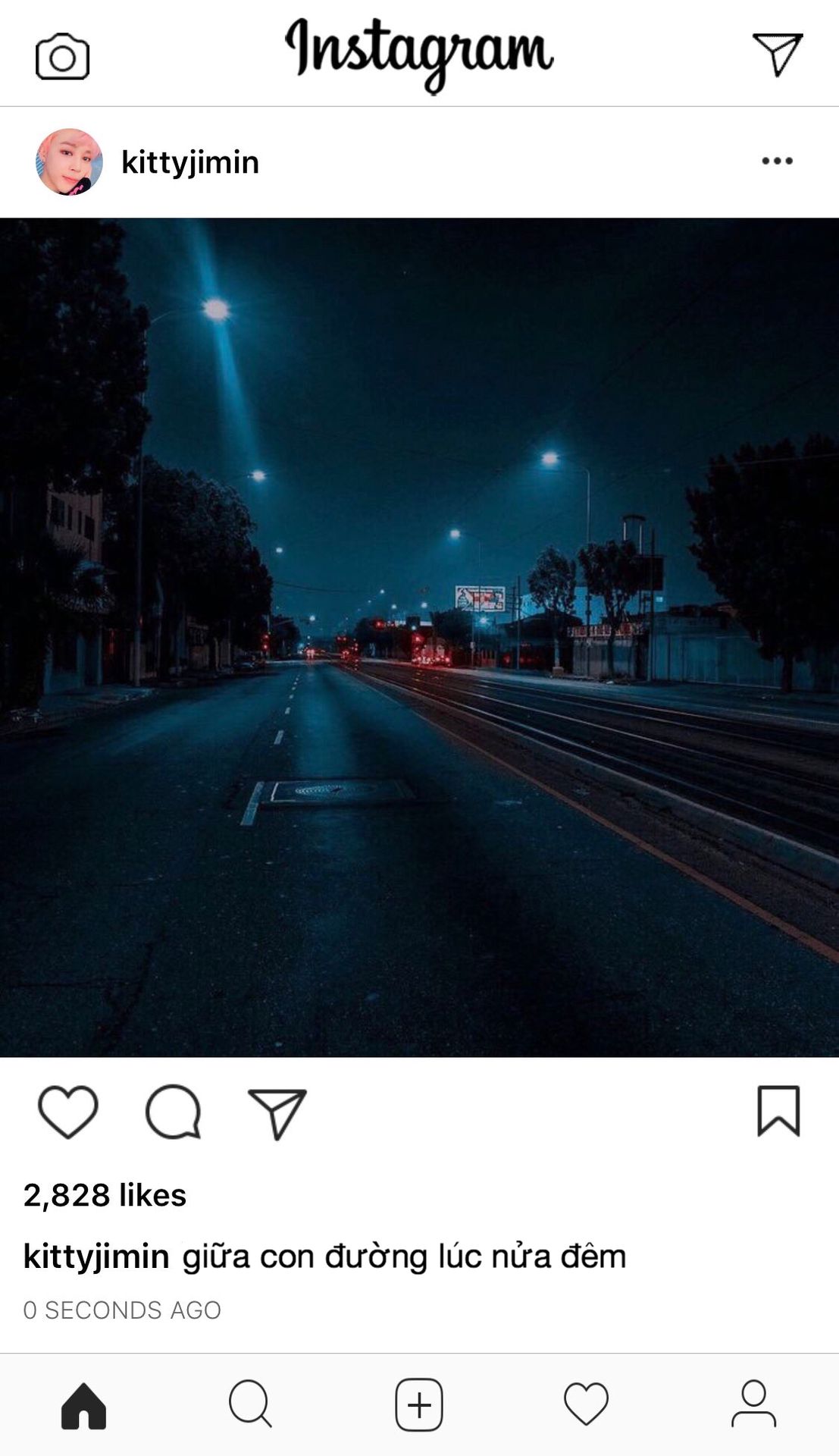Open the night street photo post

click(419, 637)
